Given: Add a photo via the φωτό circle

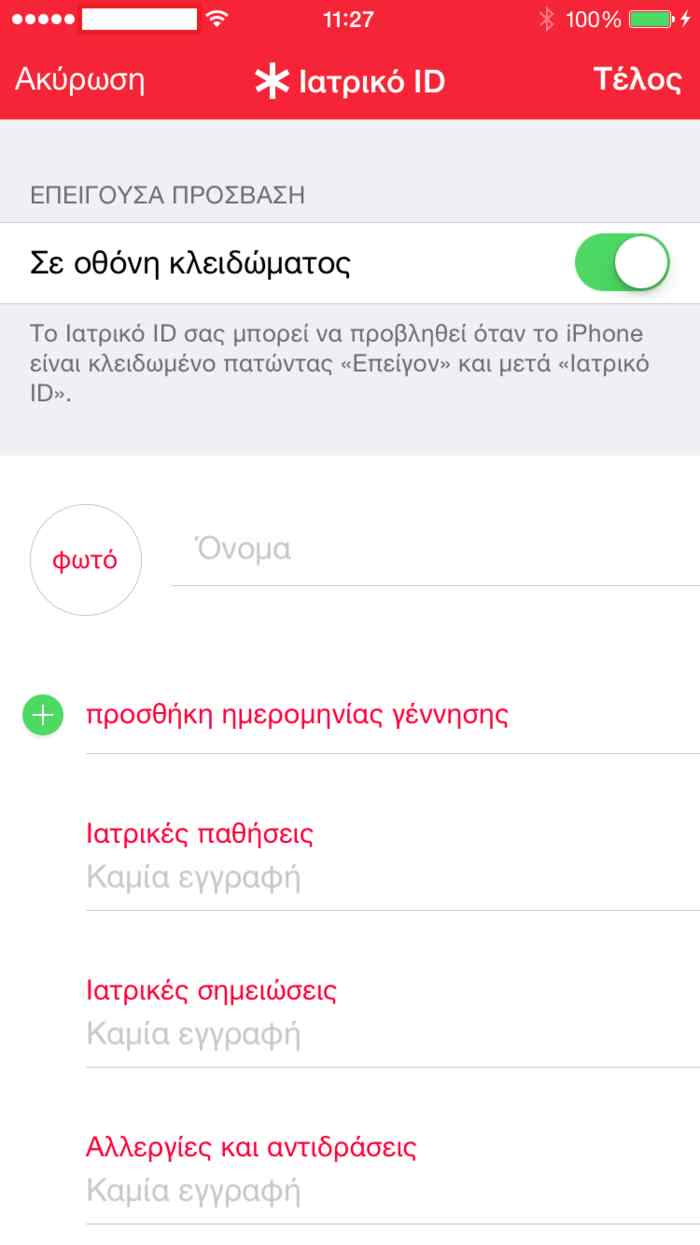Looking at the screenshot, I should tap(86, 560).
